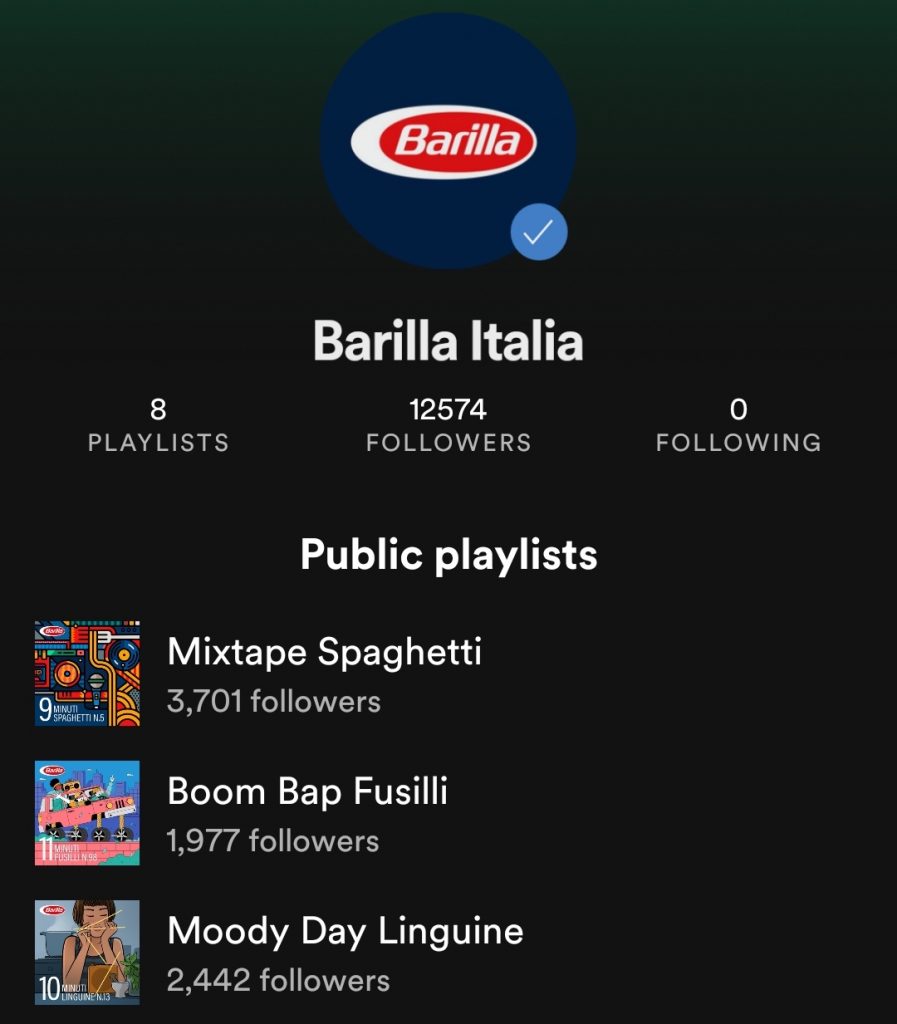Open the Boom Bap Fusilli playlist

pos(307,792)
